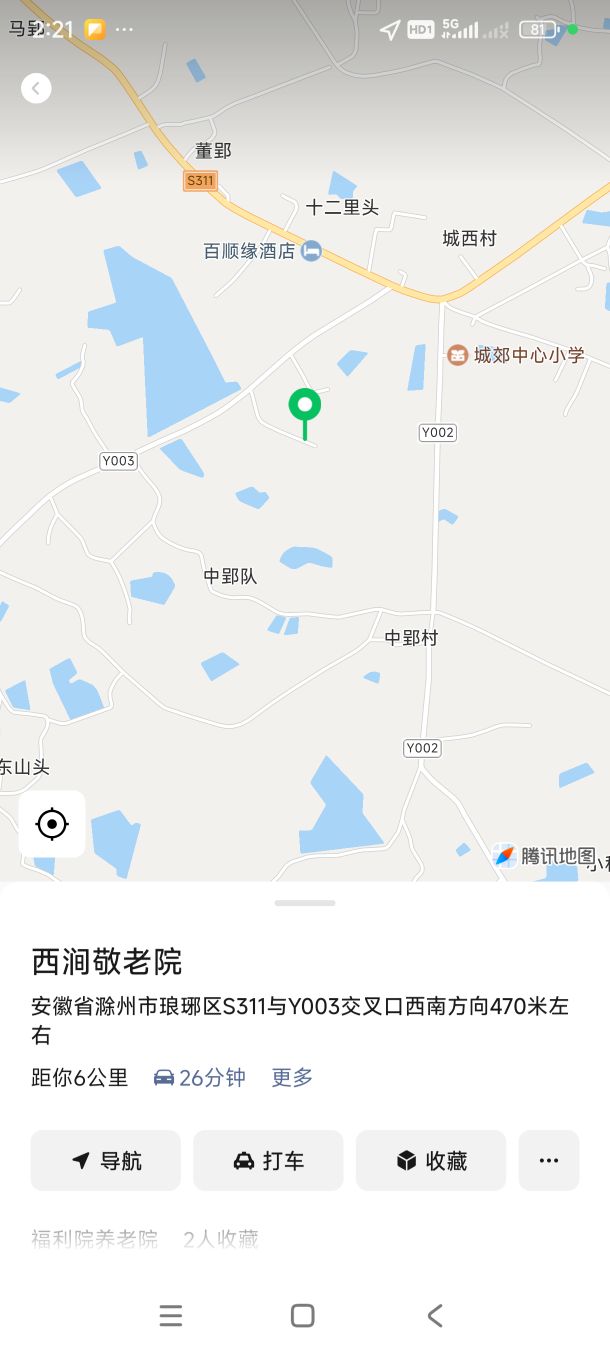Go to the system home screen
The image size is (610, 1356).
click(303, 1315)
